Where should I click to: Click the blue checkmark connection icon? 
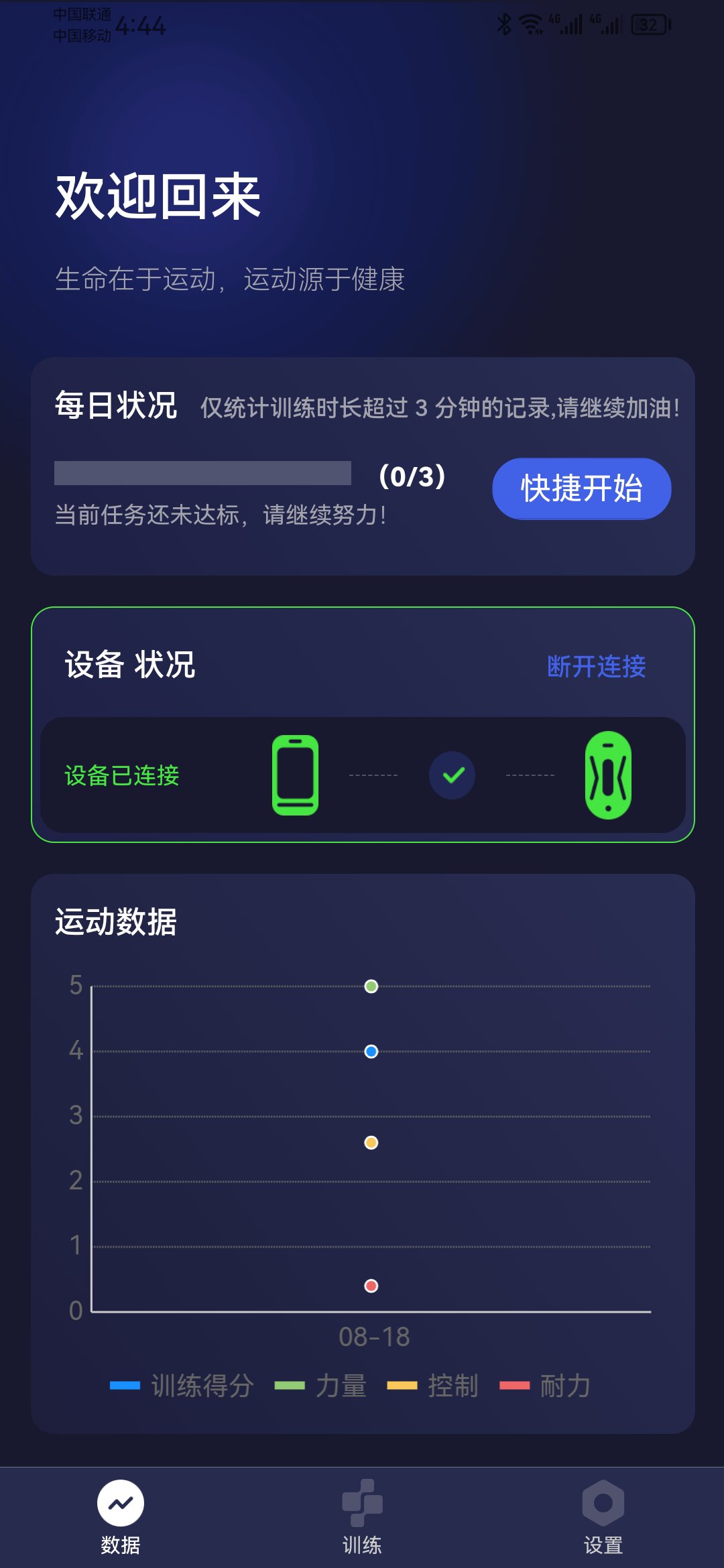pos(452,774)
